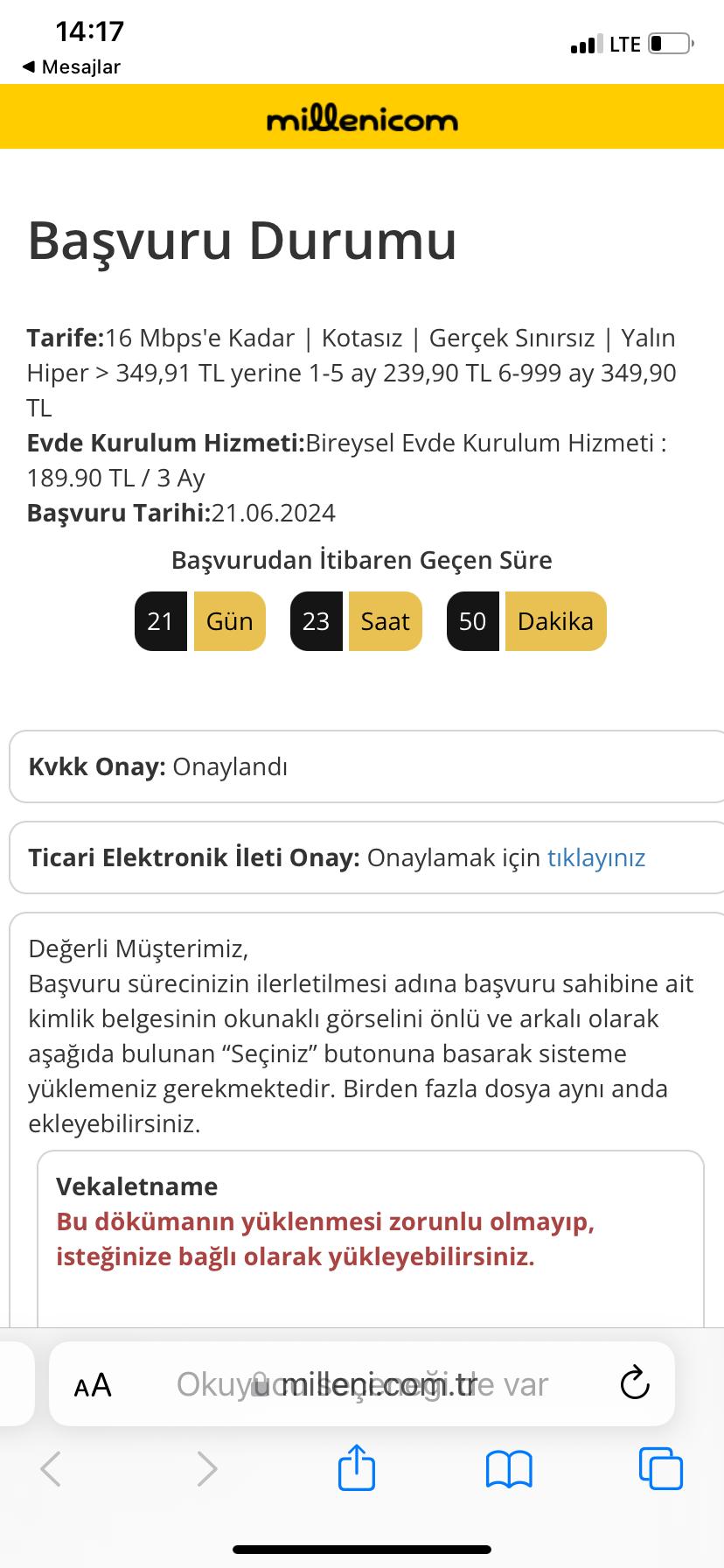Tap the Ticari Elektronik İleti Onay box
This screenshot has height=1568, width=724.
pos(362,857)
